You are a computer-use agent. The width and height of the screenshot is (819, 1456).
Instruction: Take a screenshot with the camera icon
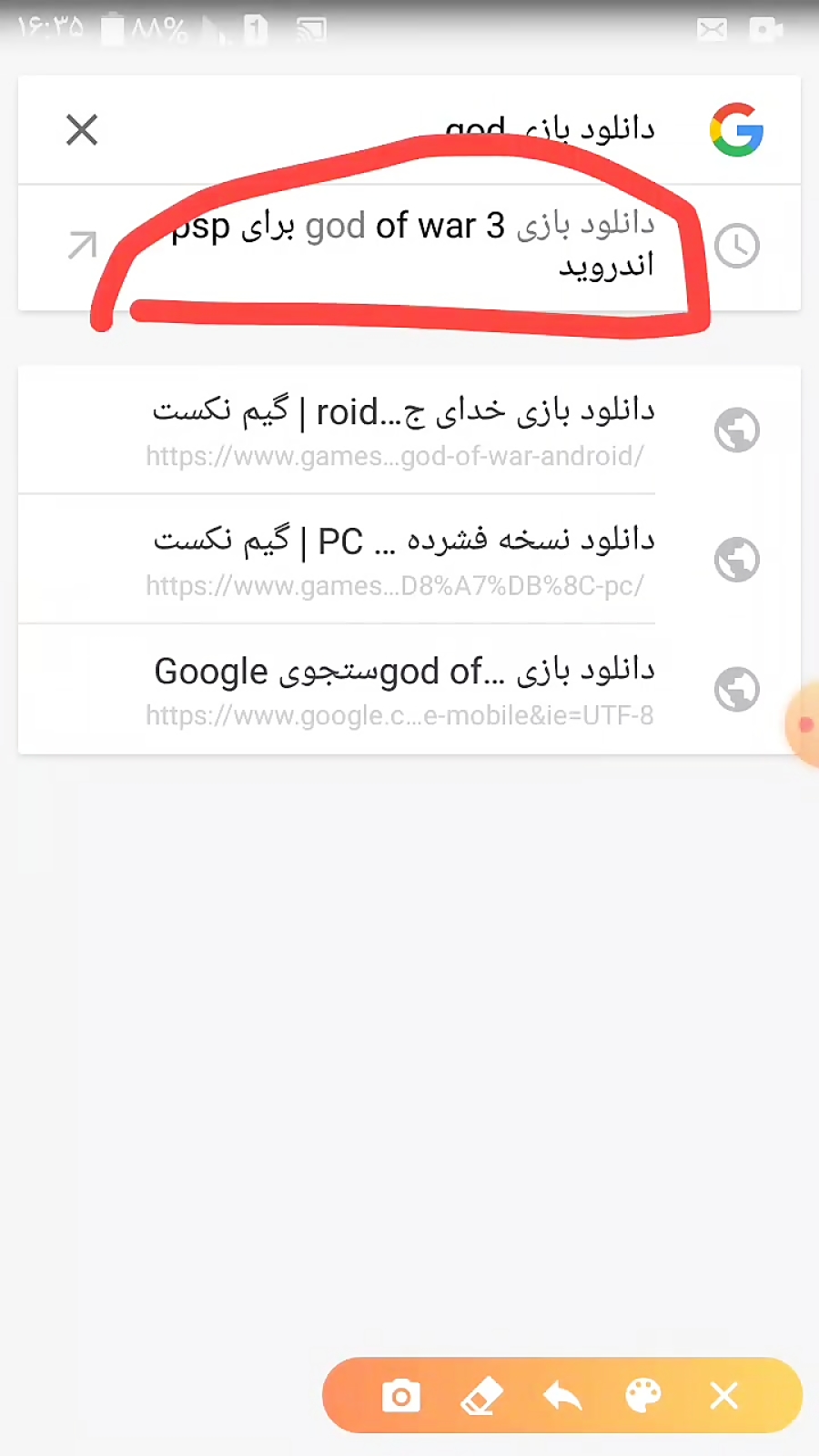(x=401, y=1396)
